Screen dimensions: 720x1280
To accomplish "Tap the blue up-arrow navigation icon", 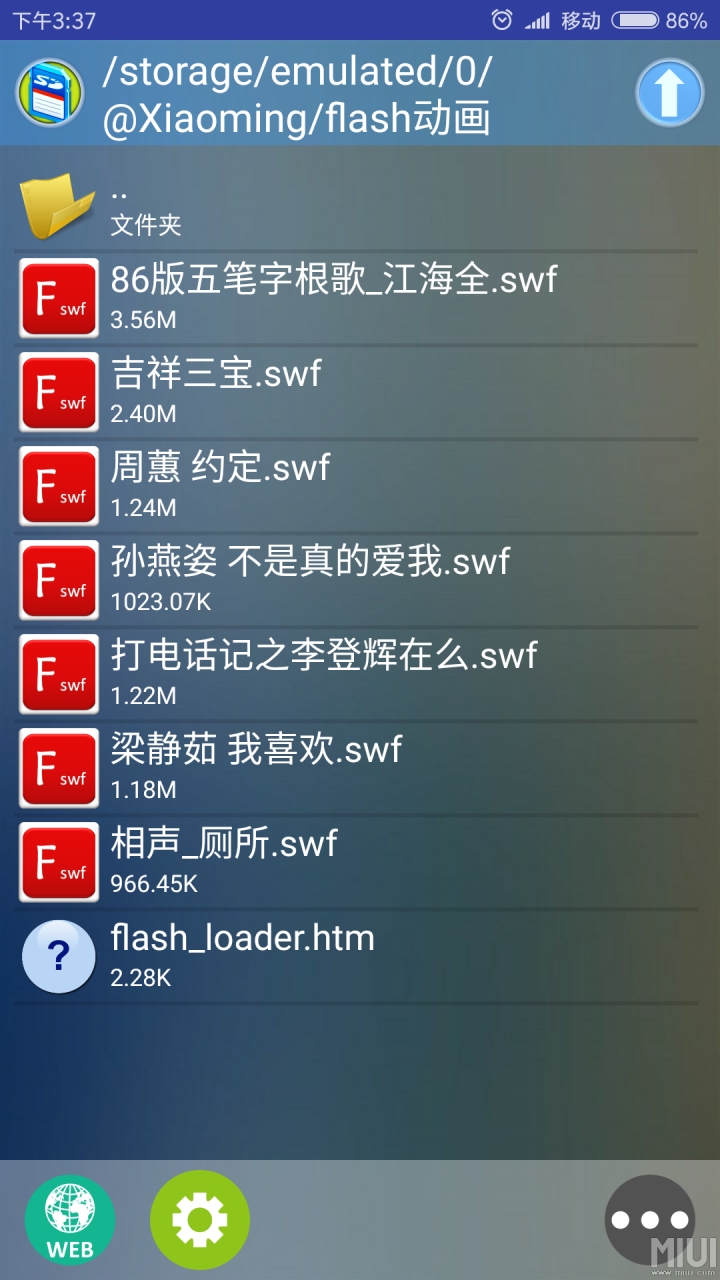I will tap(668, 95).
